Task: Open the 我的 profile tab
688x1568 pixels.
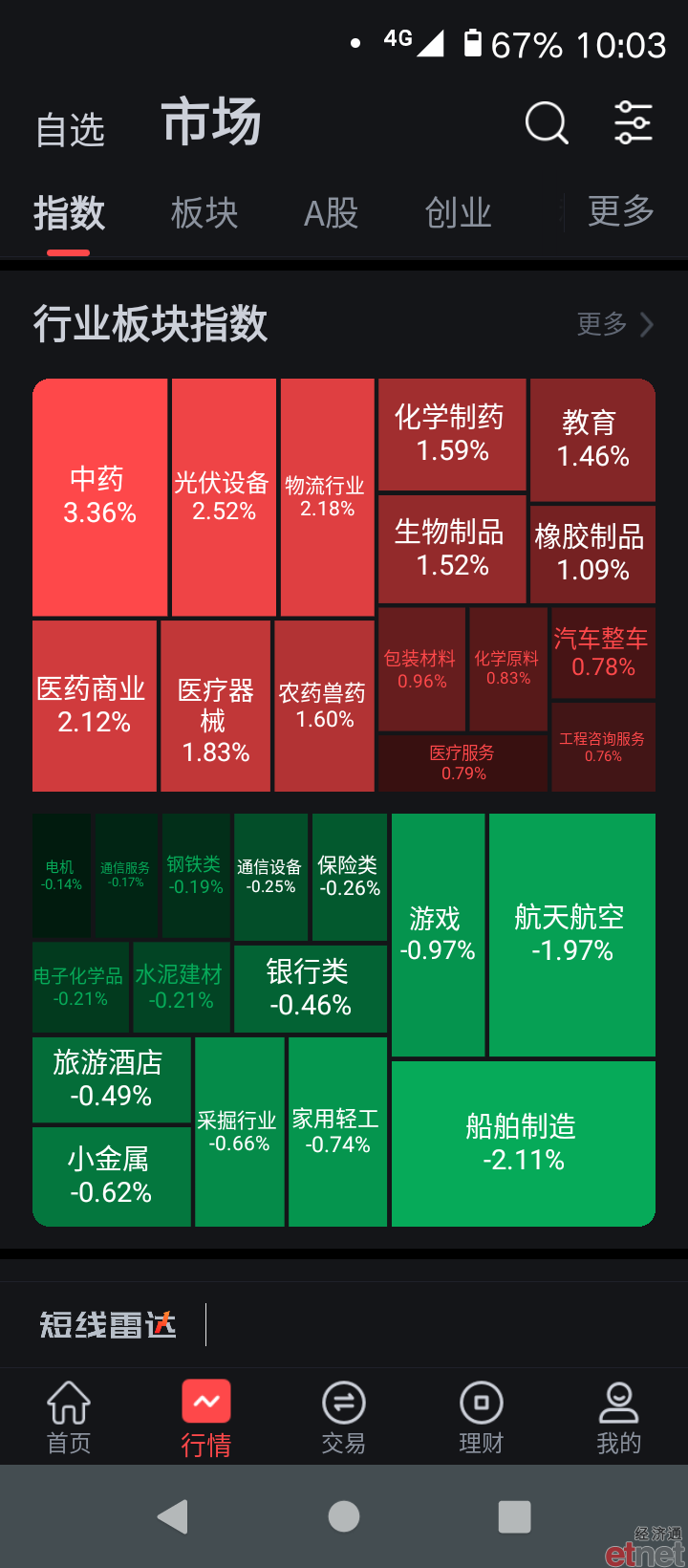Action: [x=619, y=1418]
